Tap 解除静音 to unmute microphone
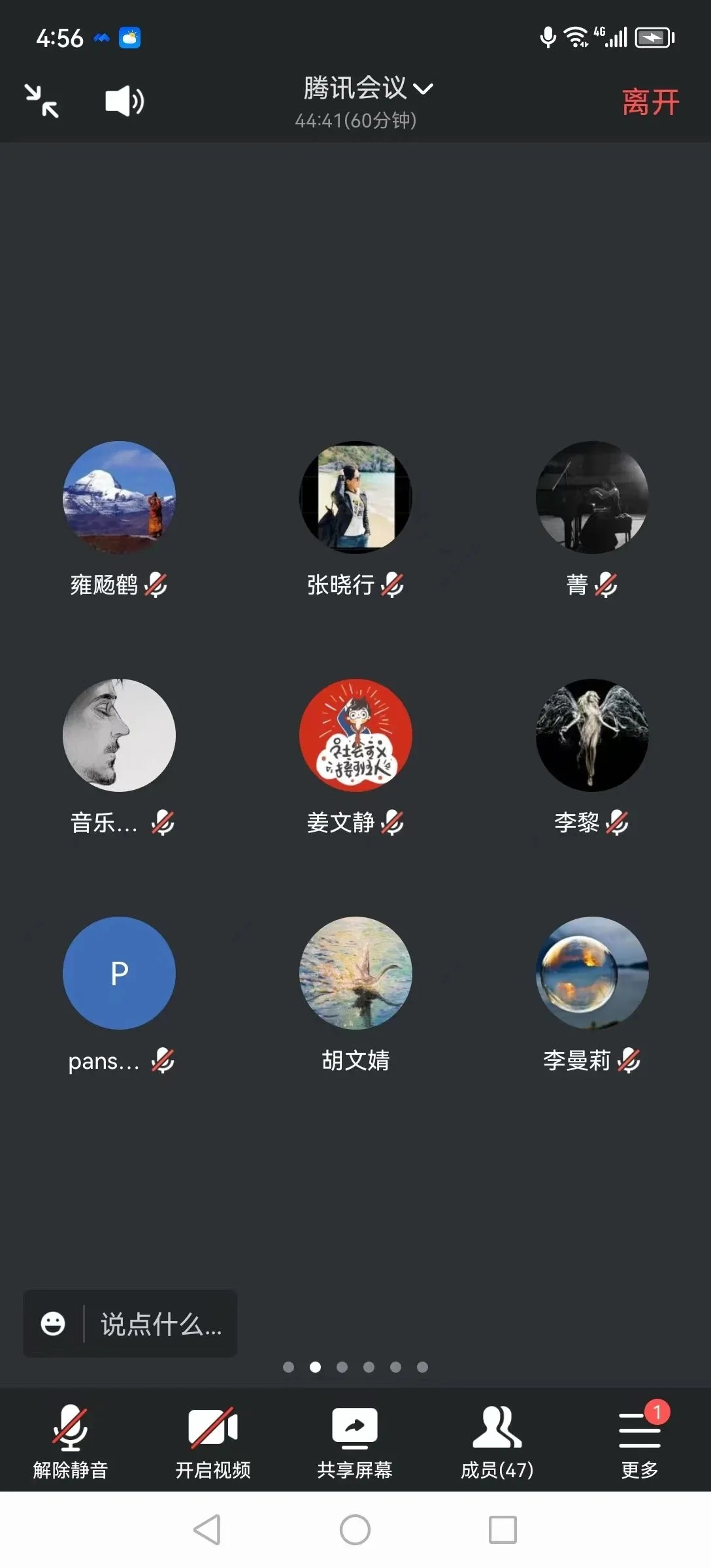The height and width of the screenshot is (1568, 711). tap(71, 1442)
